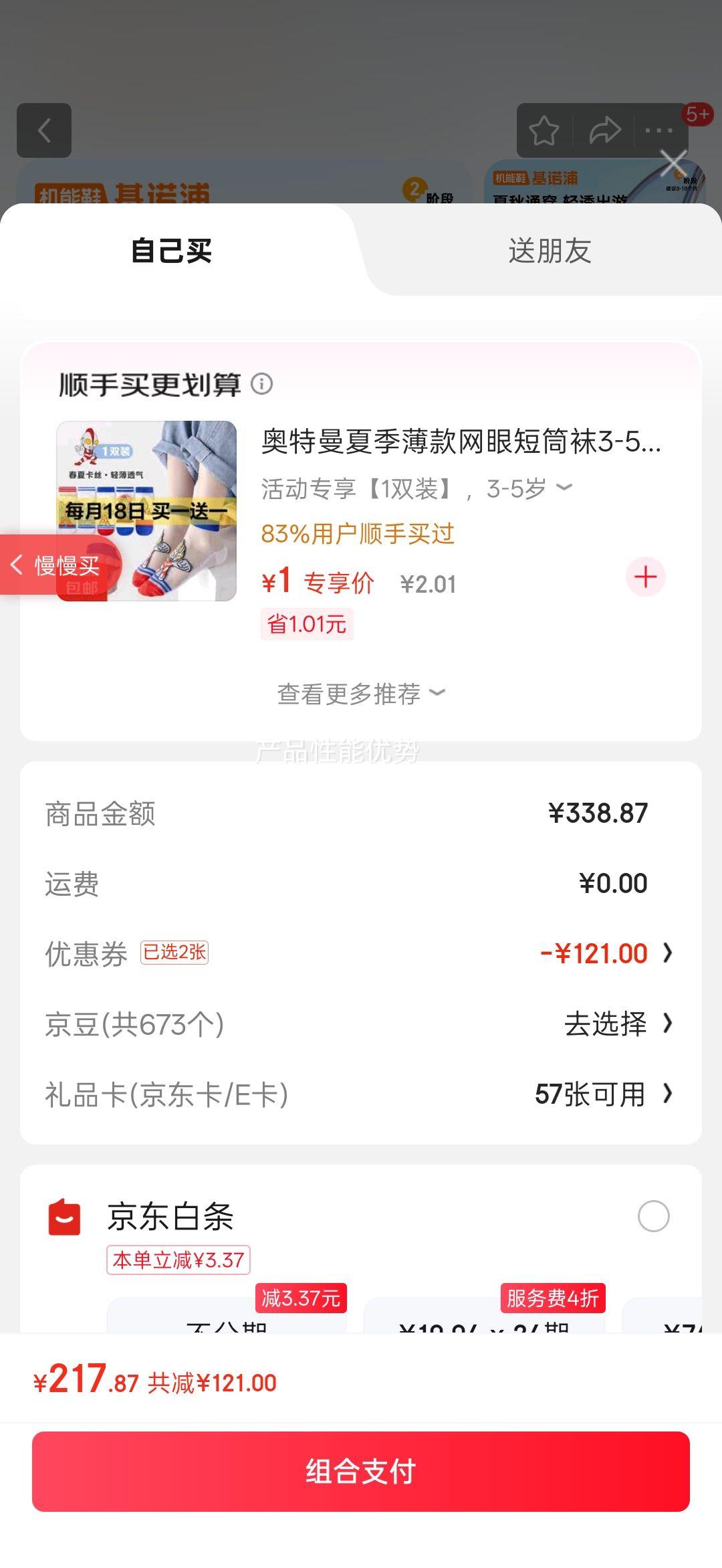Select the 京东白条 payment radio button
The width and height of the screenshot is (722, 1568).
click(x=653, y=1216)
